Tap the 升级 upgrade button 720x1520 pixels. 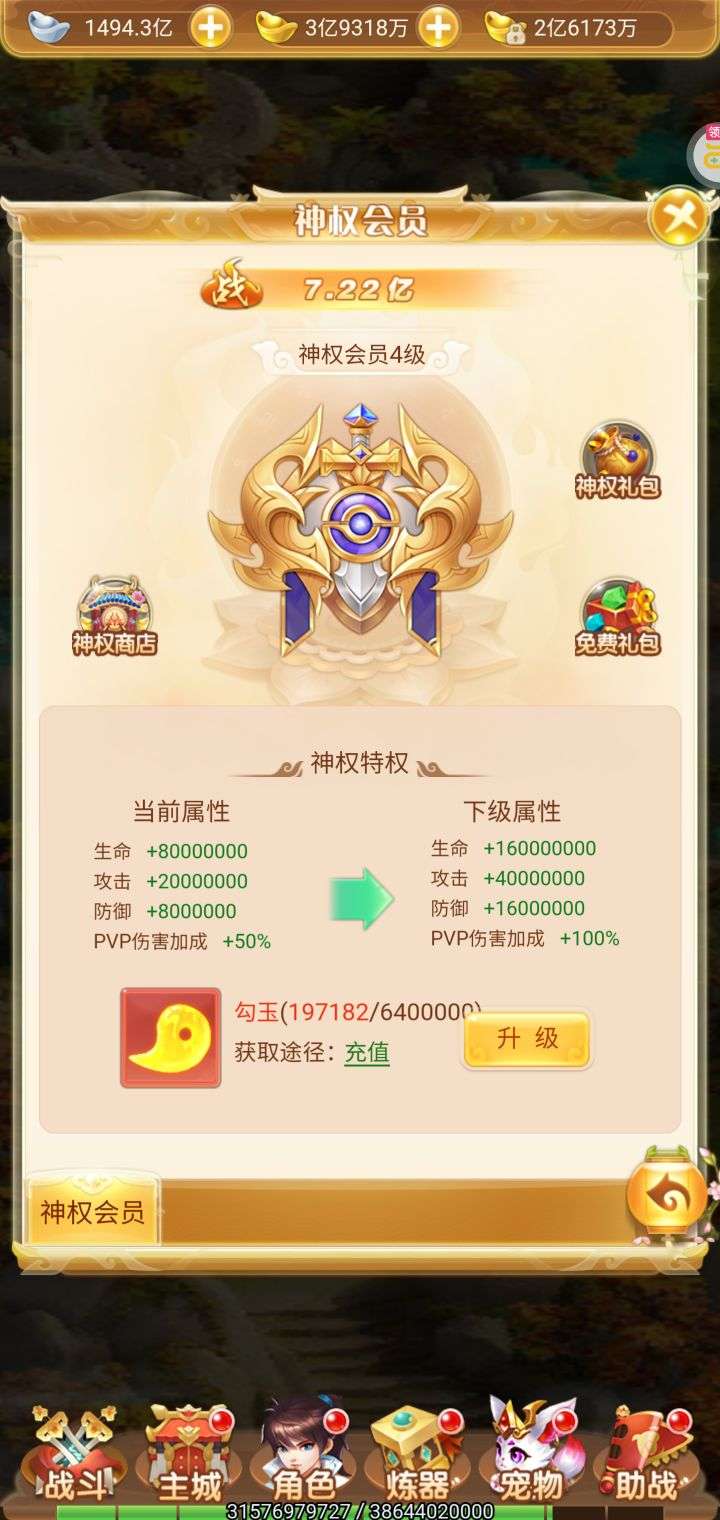(527, 1039)
